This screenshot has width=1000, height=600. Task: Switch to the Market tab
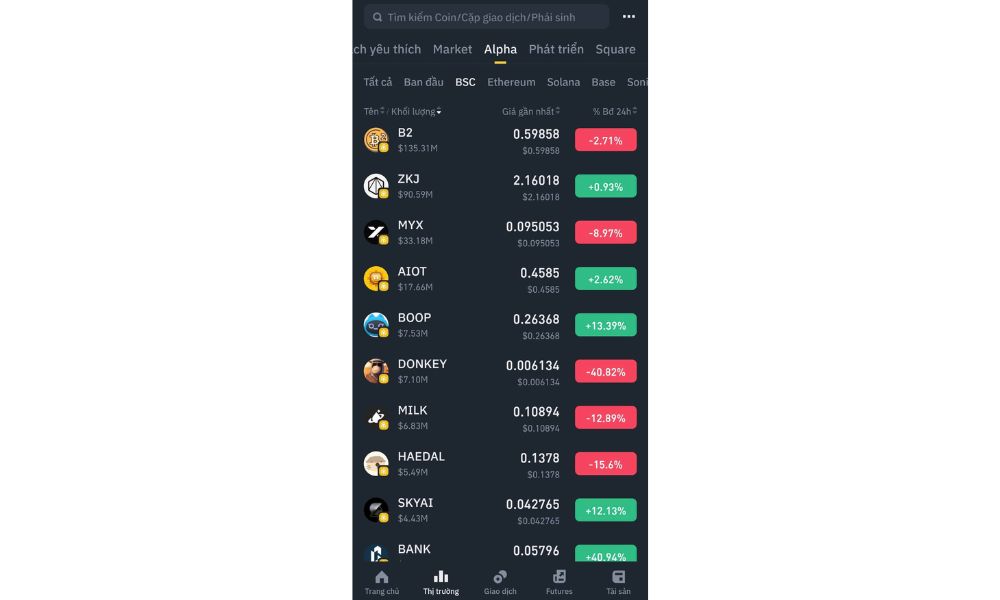point(452,49)
